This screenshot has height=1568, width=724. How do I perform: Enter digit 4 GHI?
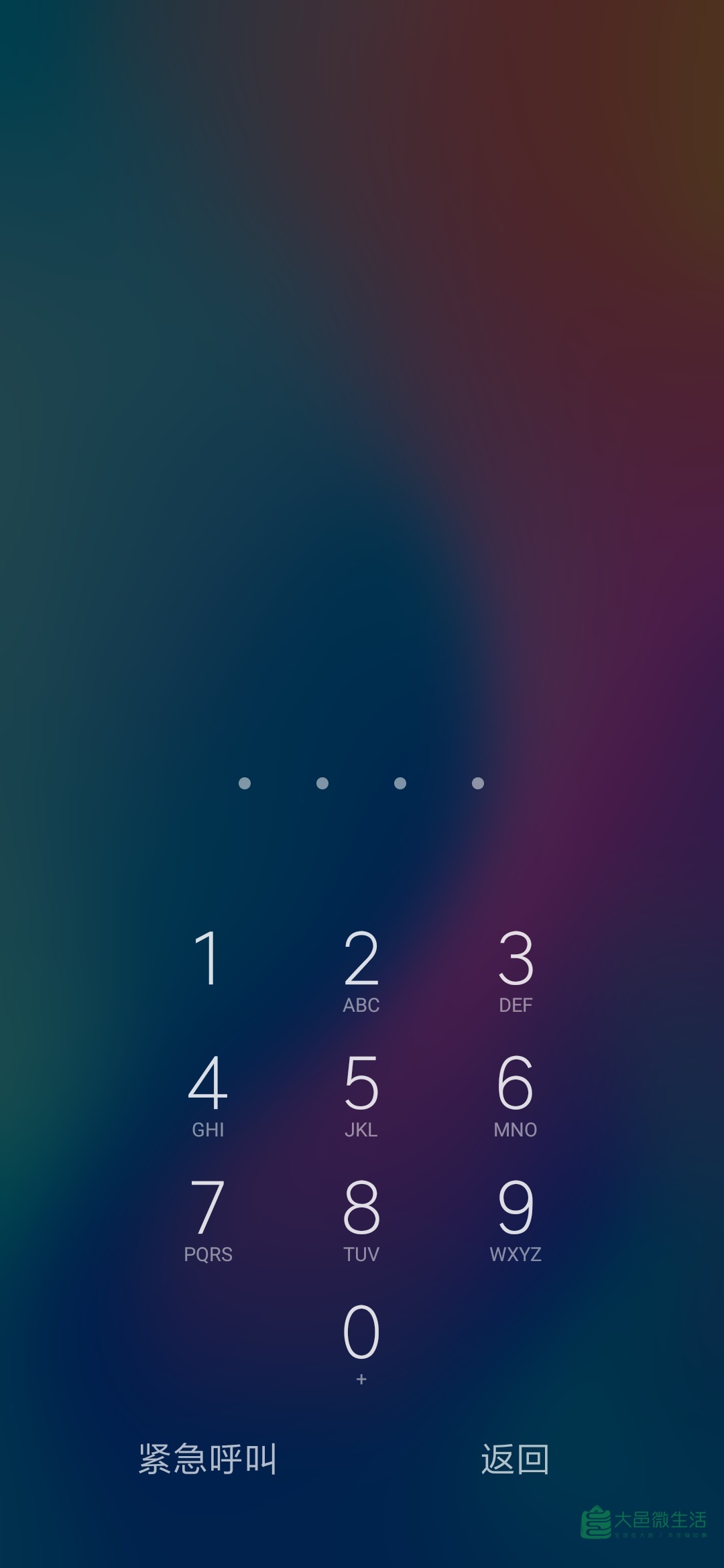coord(207,1093)
